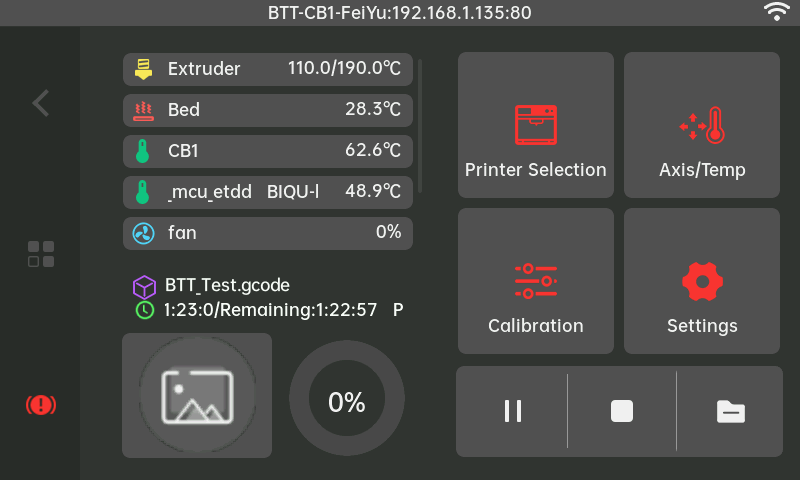Open the grid layout menu icon
The width and height of the screenshot is (800, 480).
click(40, 254)
